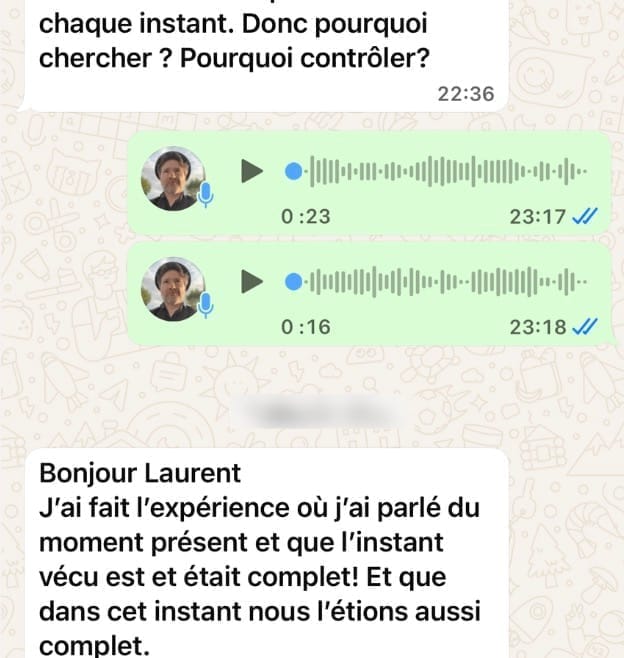This screenshot has height=658, width=624.
Task: Play the 0:23 voice message
Action: pos(250,172)
